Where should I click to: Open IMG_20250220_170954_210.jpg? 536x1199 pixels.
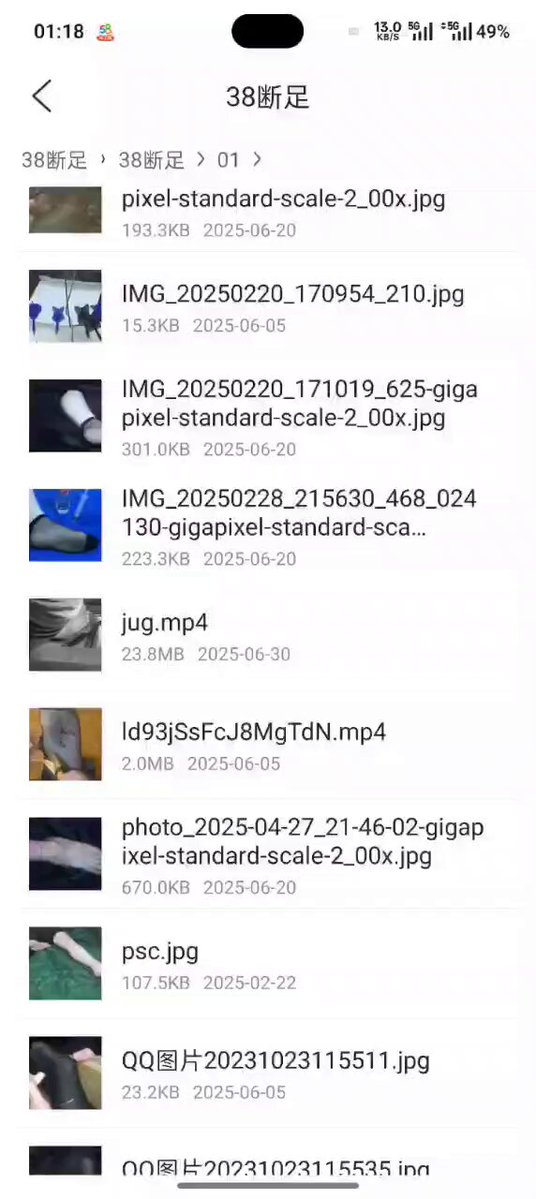point(268,307)
